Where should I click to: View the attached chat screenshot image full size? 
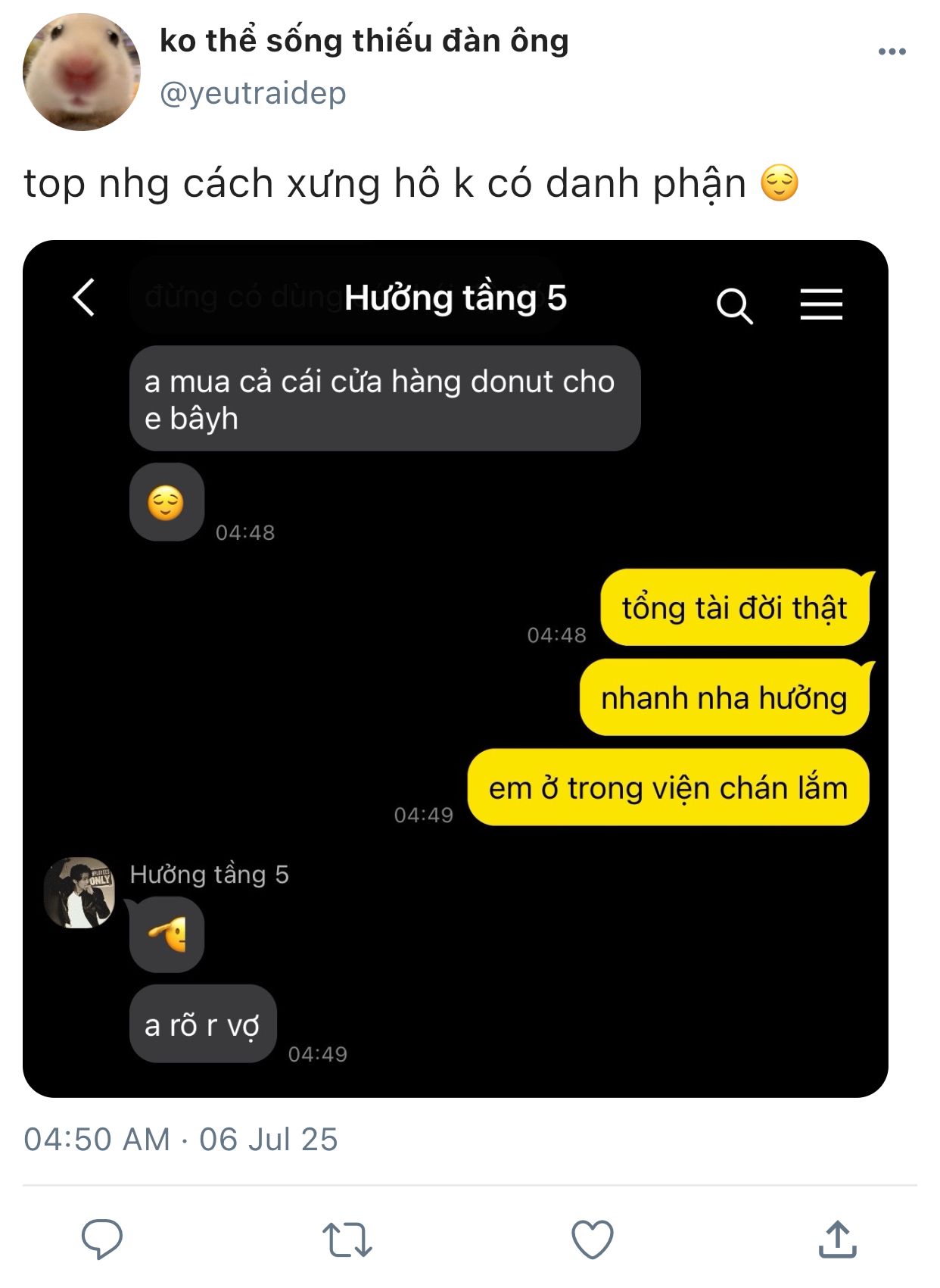455,668
